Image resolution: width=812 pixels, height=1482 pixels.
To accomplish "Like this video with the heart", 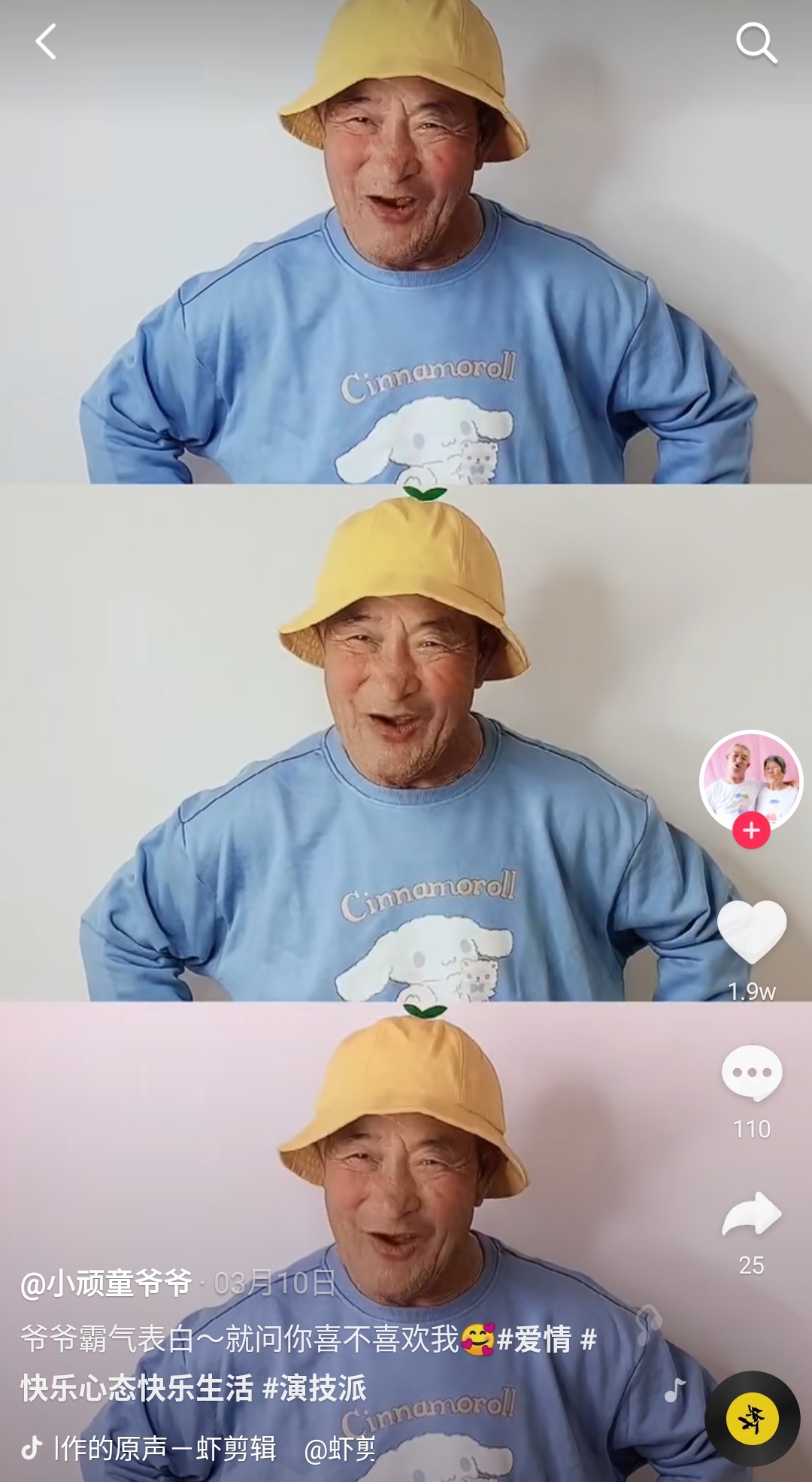I will [x=751, y=932].
